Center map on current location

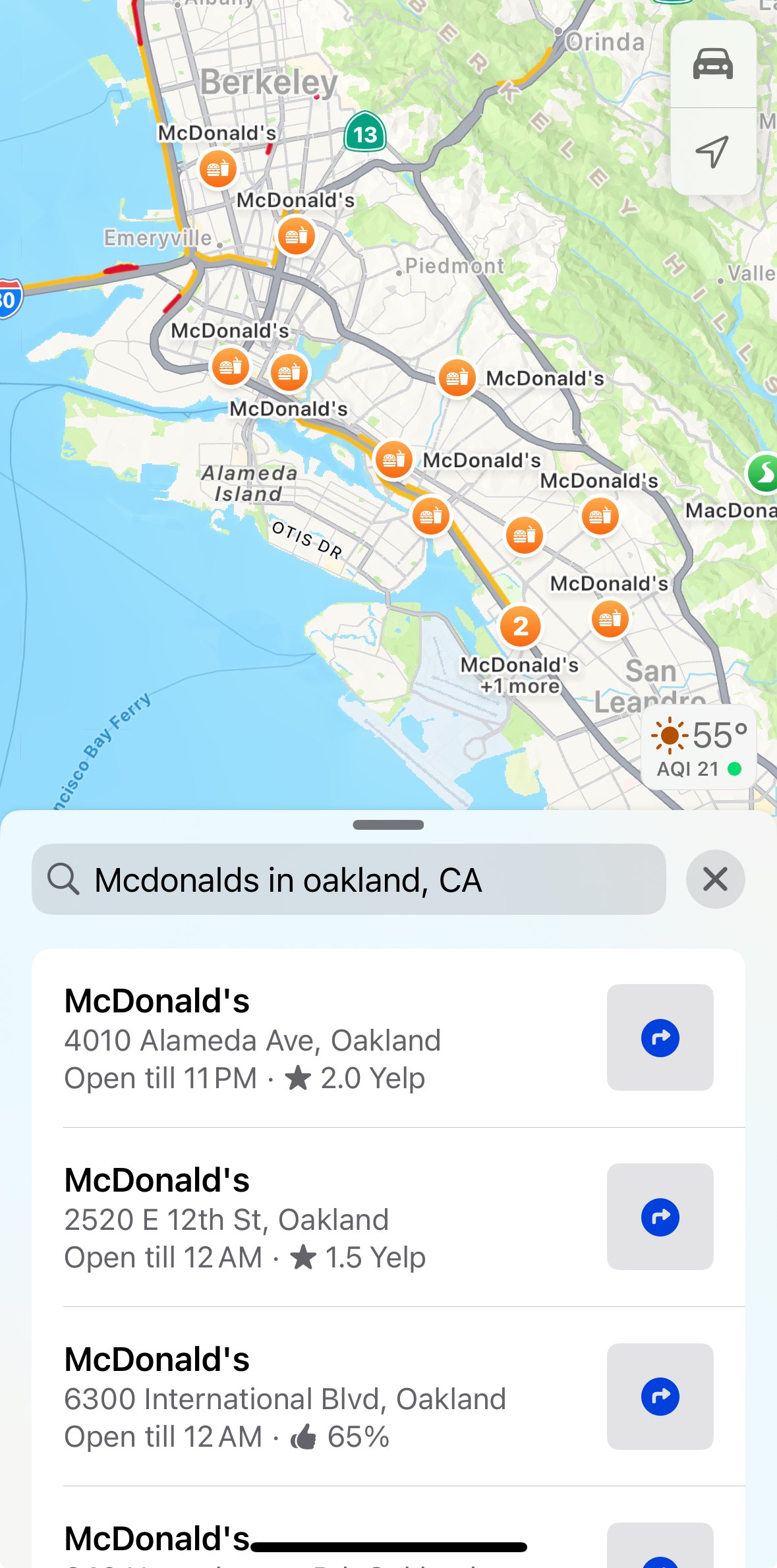tap(712, 152)
